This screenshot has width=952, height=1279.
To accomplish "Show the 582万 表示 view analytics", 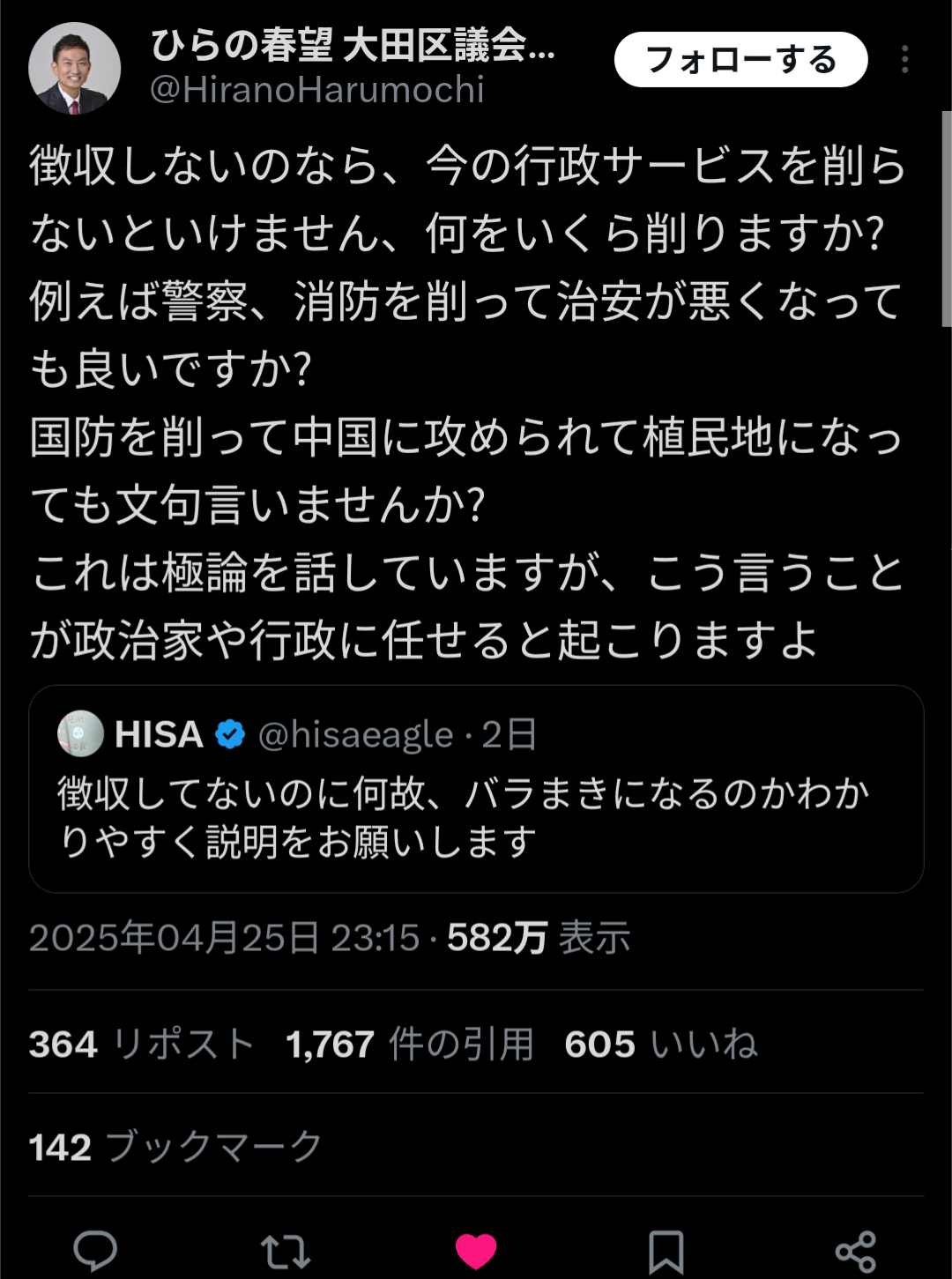I will 538,938.
